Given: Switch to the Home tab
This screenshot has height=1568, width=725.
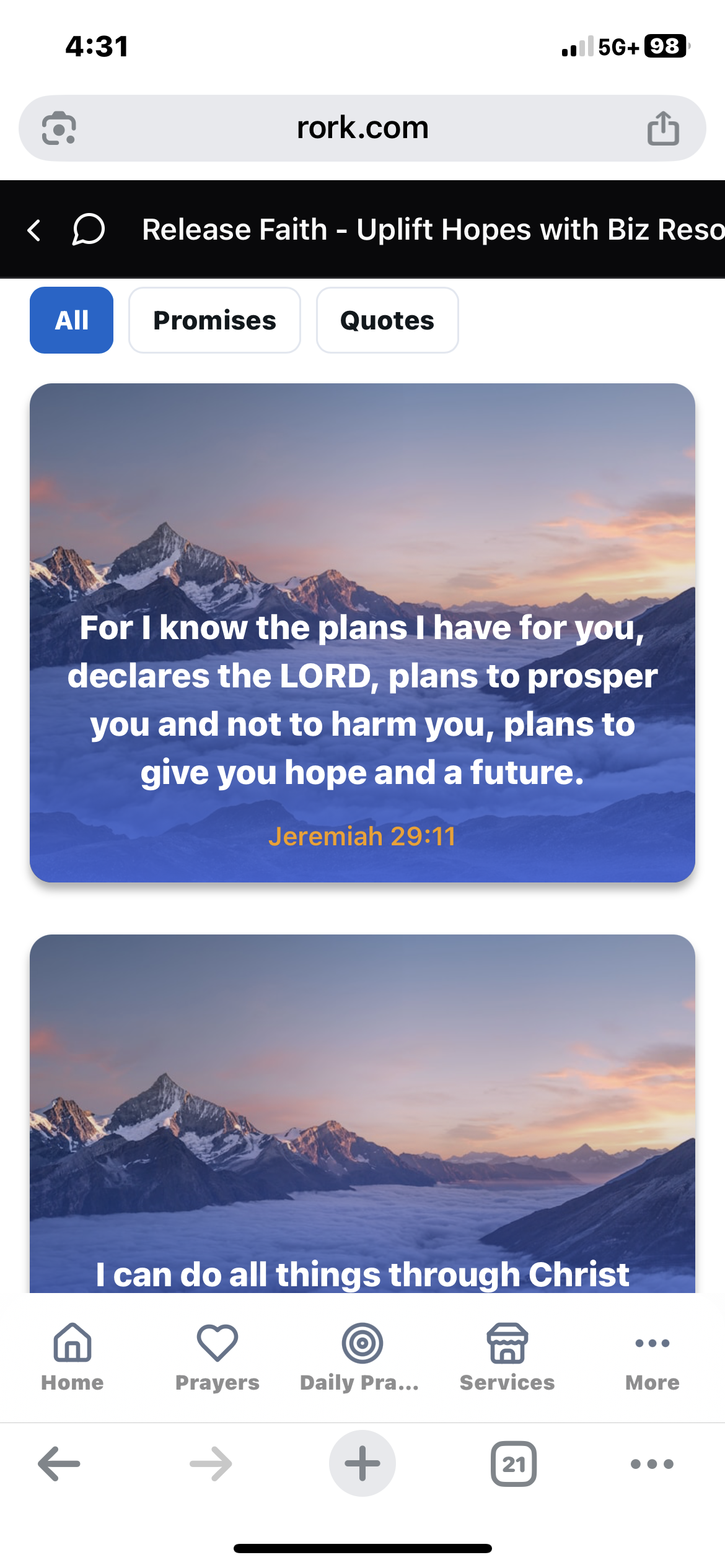Looking at the screenshot, I should coord(72,1357).
